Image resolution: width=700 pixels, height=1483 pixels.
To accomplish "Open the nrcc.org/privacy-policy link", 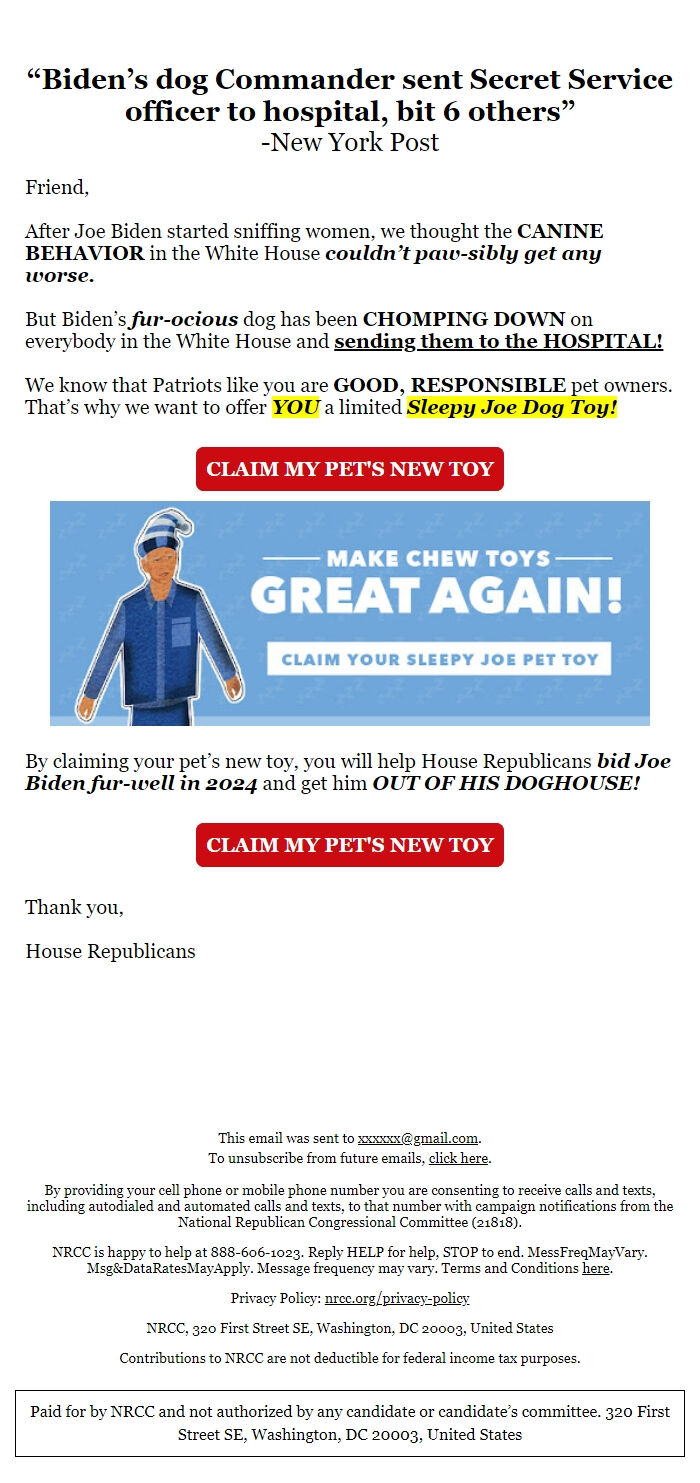I will coord(397,1298).
